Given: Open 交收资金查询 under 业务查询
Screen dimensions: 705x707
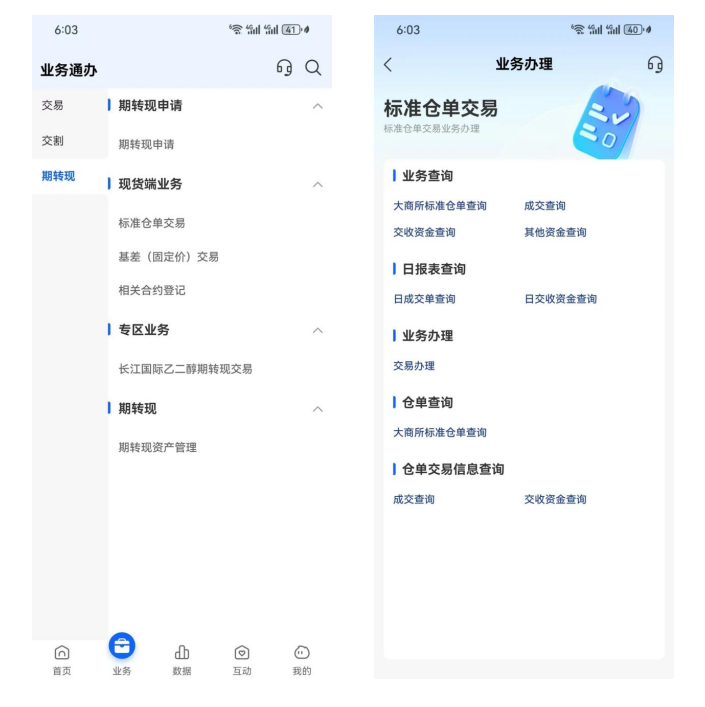Looking at the screenshot, I should 424,233.
